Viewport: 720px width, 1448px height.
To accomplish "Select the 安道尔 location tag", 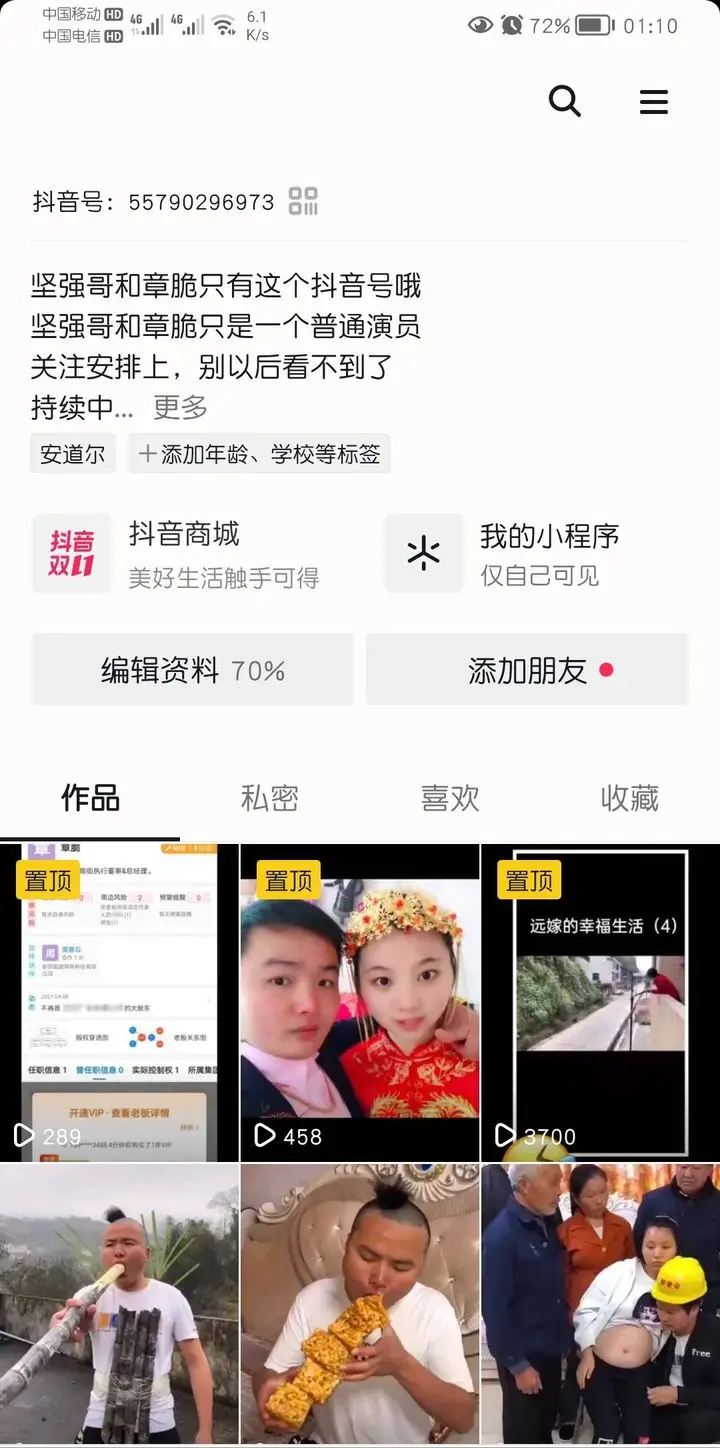I will pyautogui.click(x=72, y=453).
